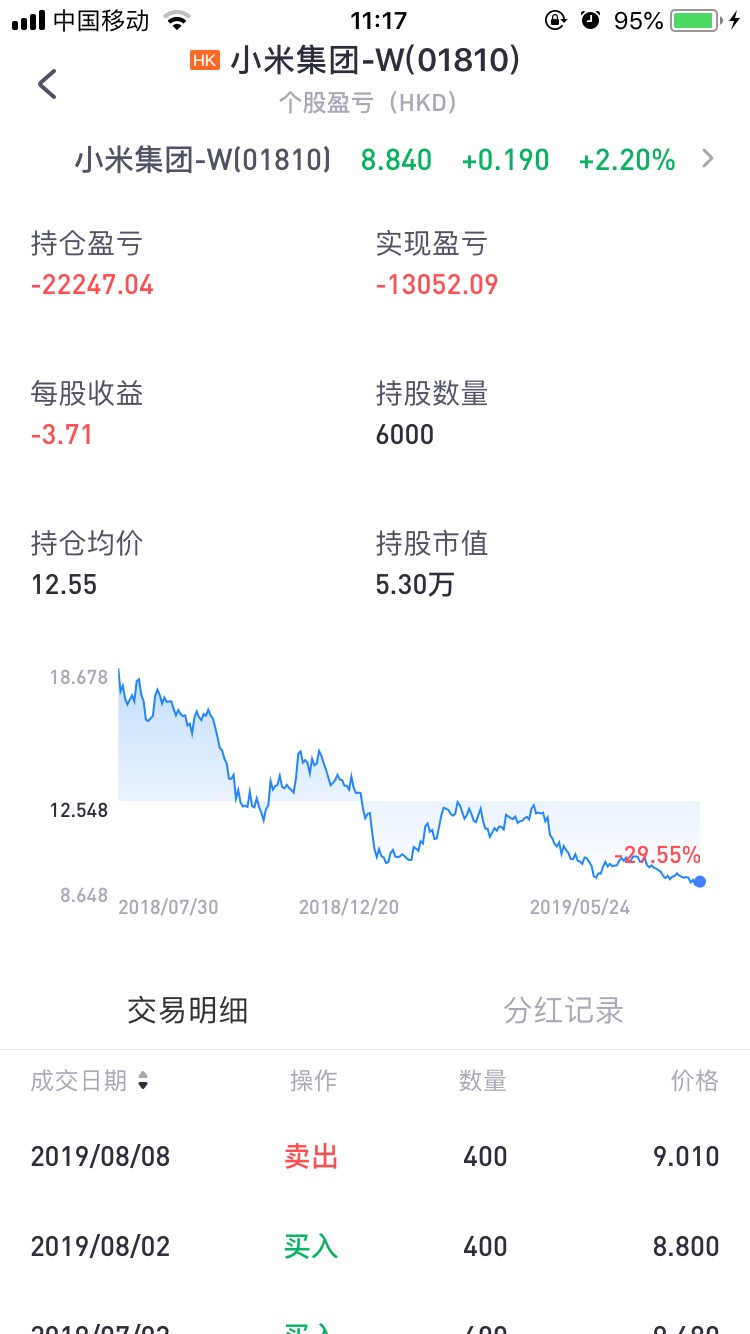Viewport: 750px width, 1334px height.
Task: Open the 小米集团-W quote row with chevron
Action: pyautogui.click(x=375, y=159)
